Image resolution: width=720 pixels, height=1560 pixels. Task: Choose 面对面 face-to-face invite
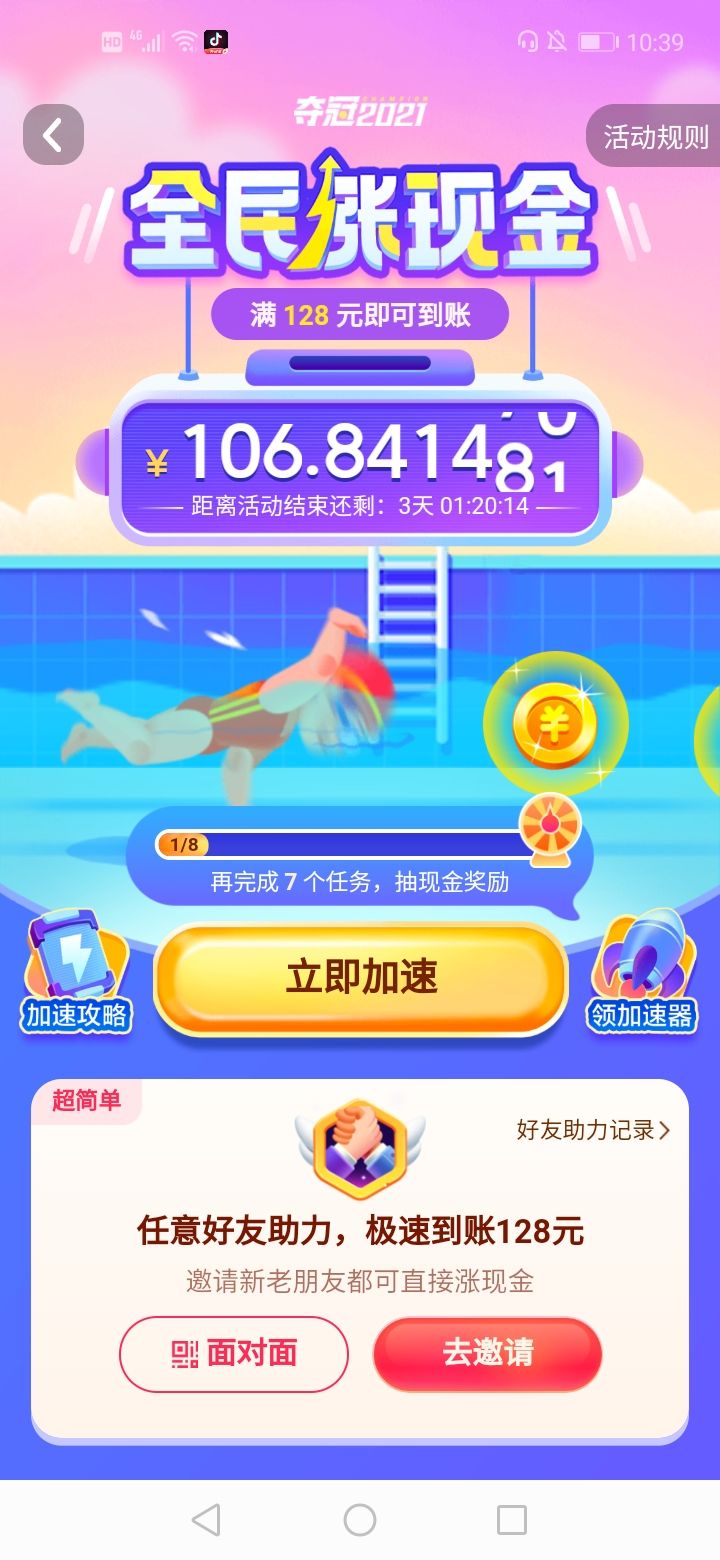pyautogui.click(x=234, y=1354)
